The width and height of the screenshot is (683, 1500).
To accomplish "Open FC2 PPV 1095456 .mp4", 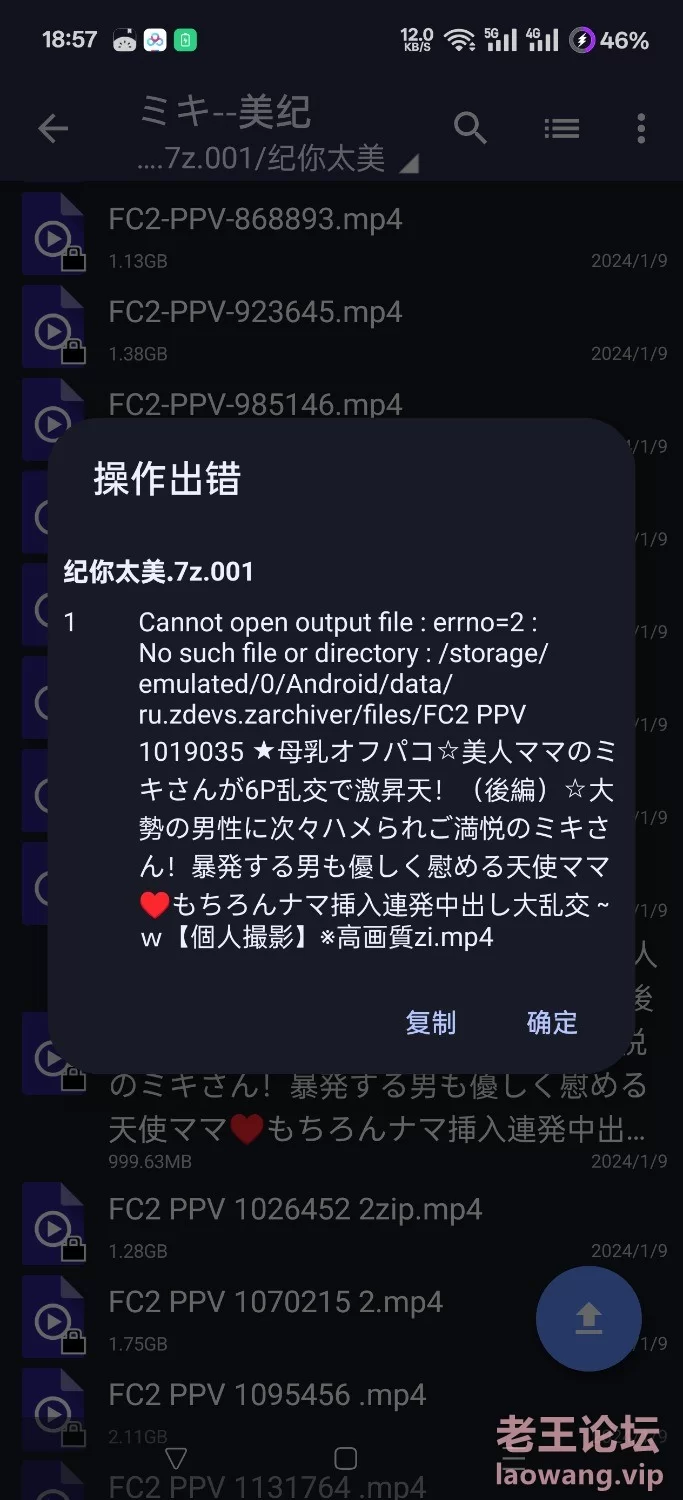I will [x=267, y=1395].
